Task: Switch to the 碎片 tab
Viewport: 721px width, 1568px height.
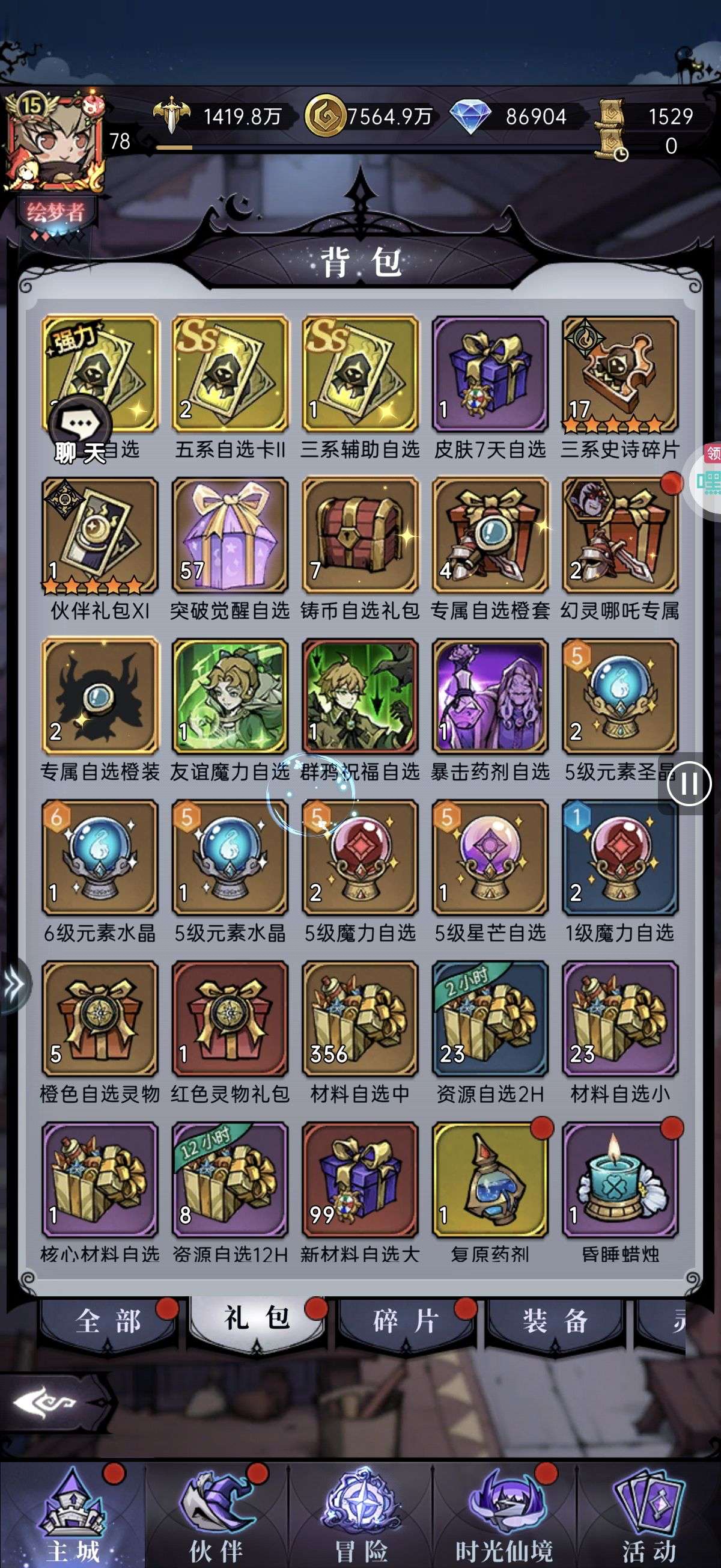Action: click(x=404, y=1321)
